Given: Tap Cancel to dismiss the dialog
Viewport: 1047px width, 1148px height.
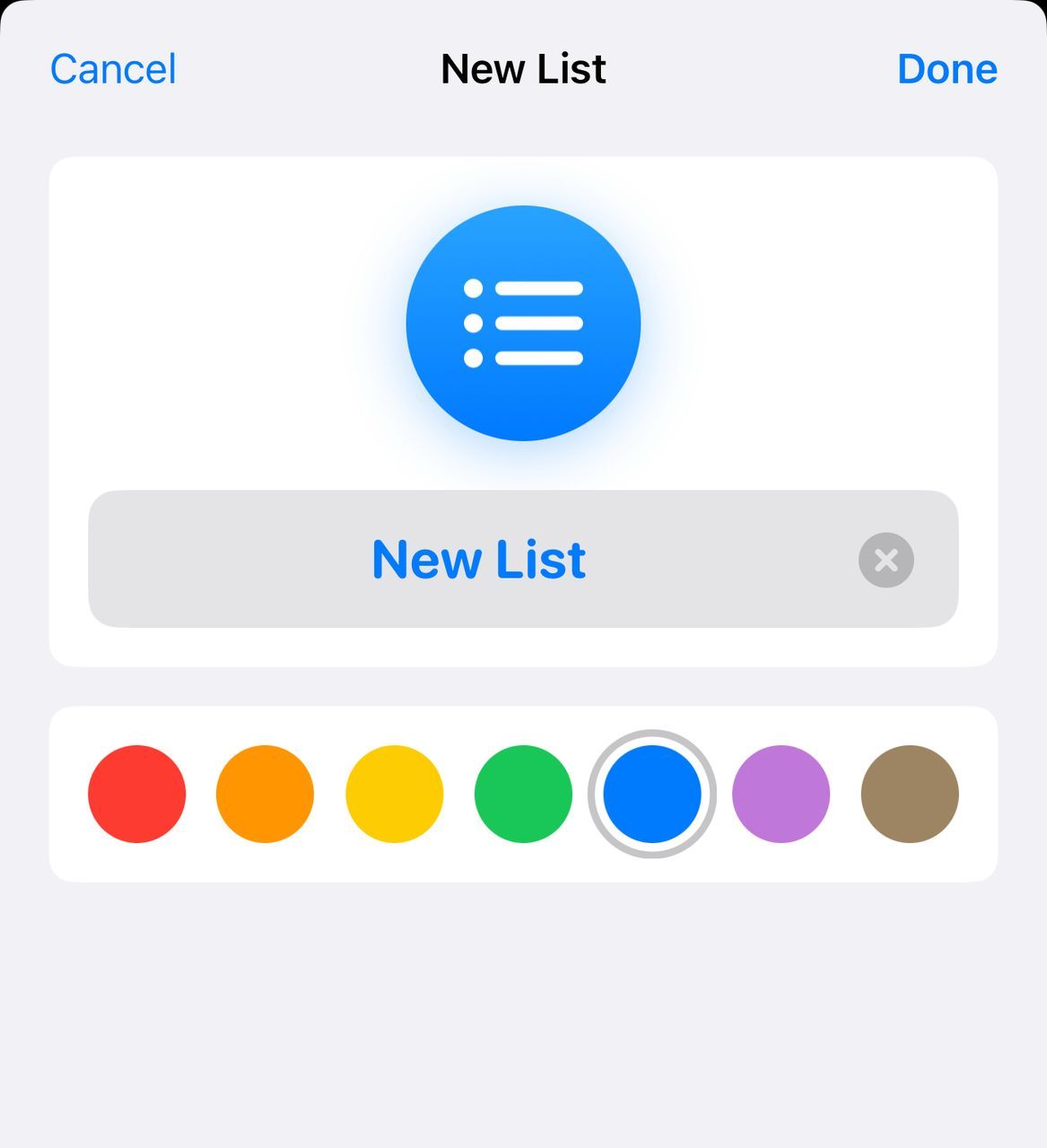Looking at the screenshot, I should click(x=112, y=69).
